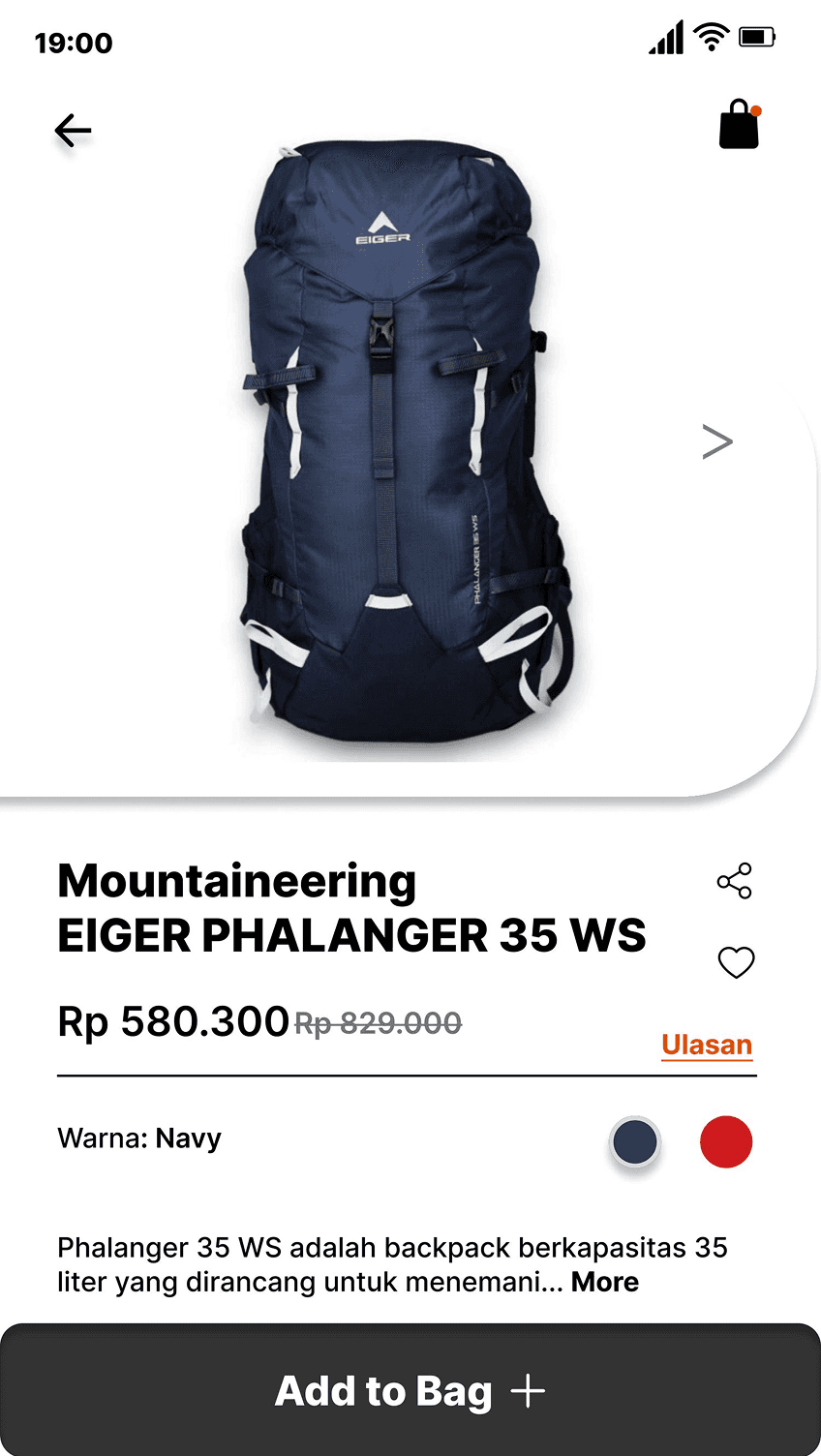The height and width of the screenshot is (1456, 821).
Task: Add the backpack to favorites
Action: coord(736,962)
